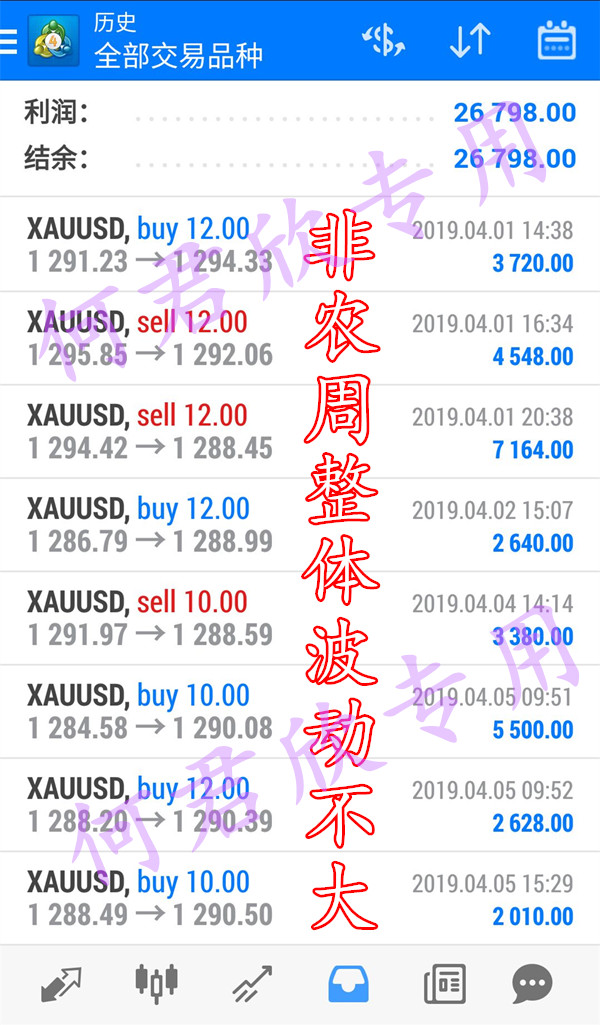Open the chat messages tab

point(532,984)
